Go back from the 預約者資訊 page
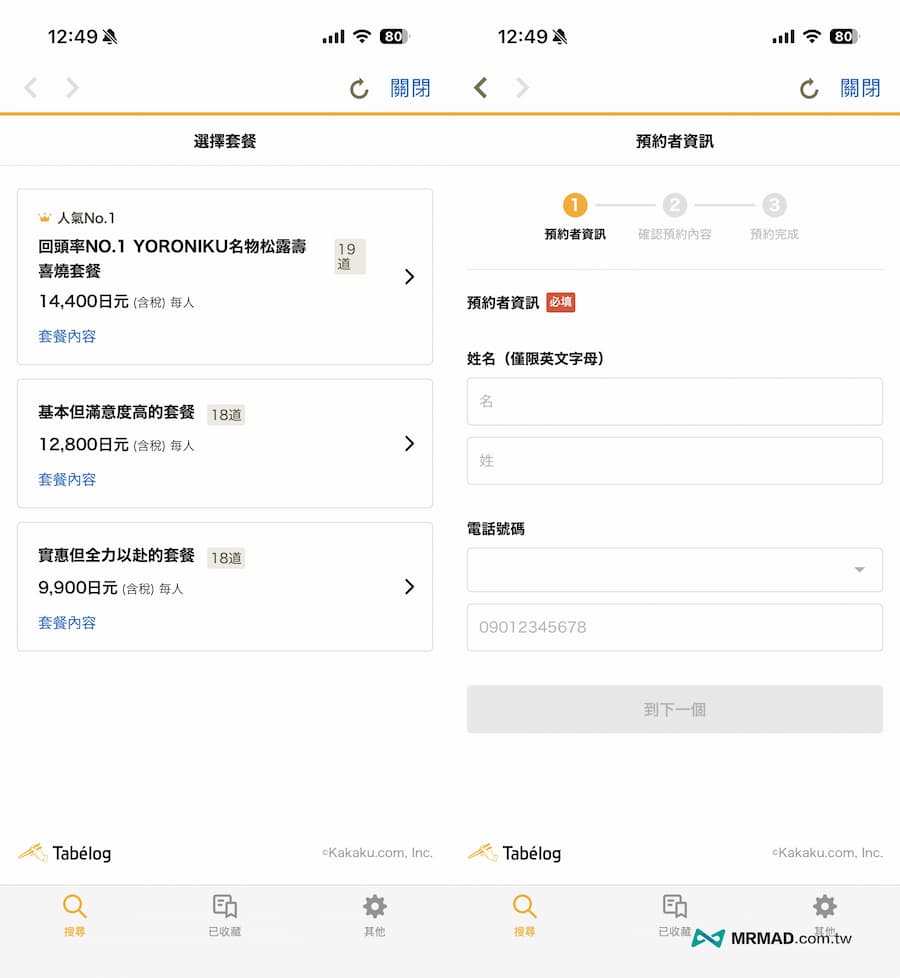Screen dimensions: 900x978 [481, 88]
